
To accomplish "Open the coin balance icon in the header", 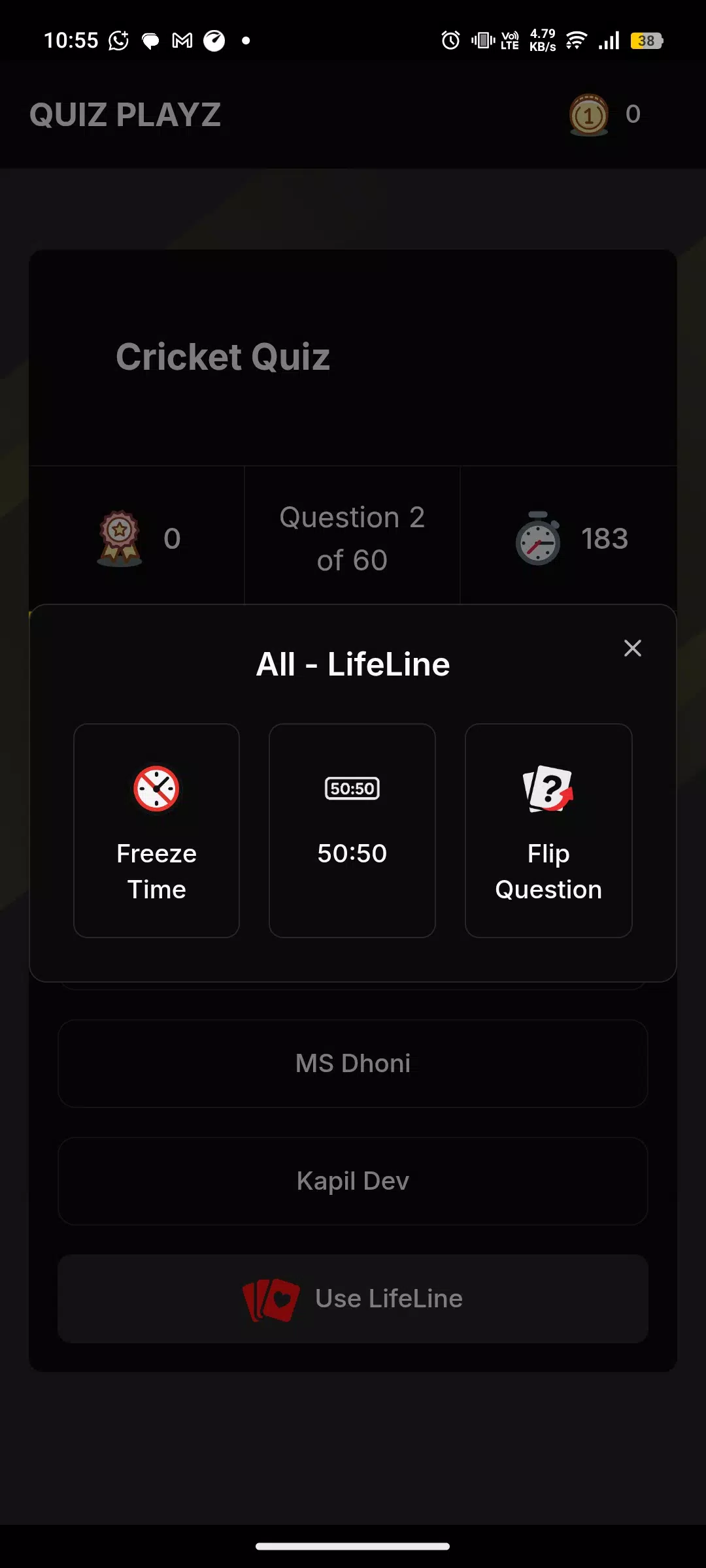I will [588, 114].
